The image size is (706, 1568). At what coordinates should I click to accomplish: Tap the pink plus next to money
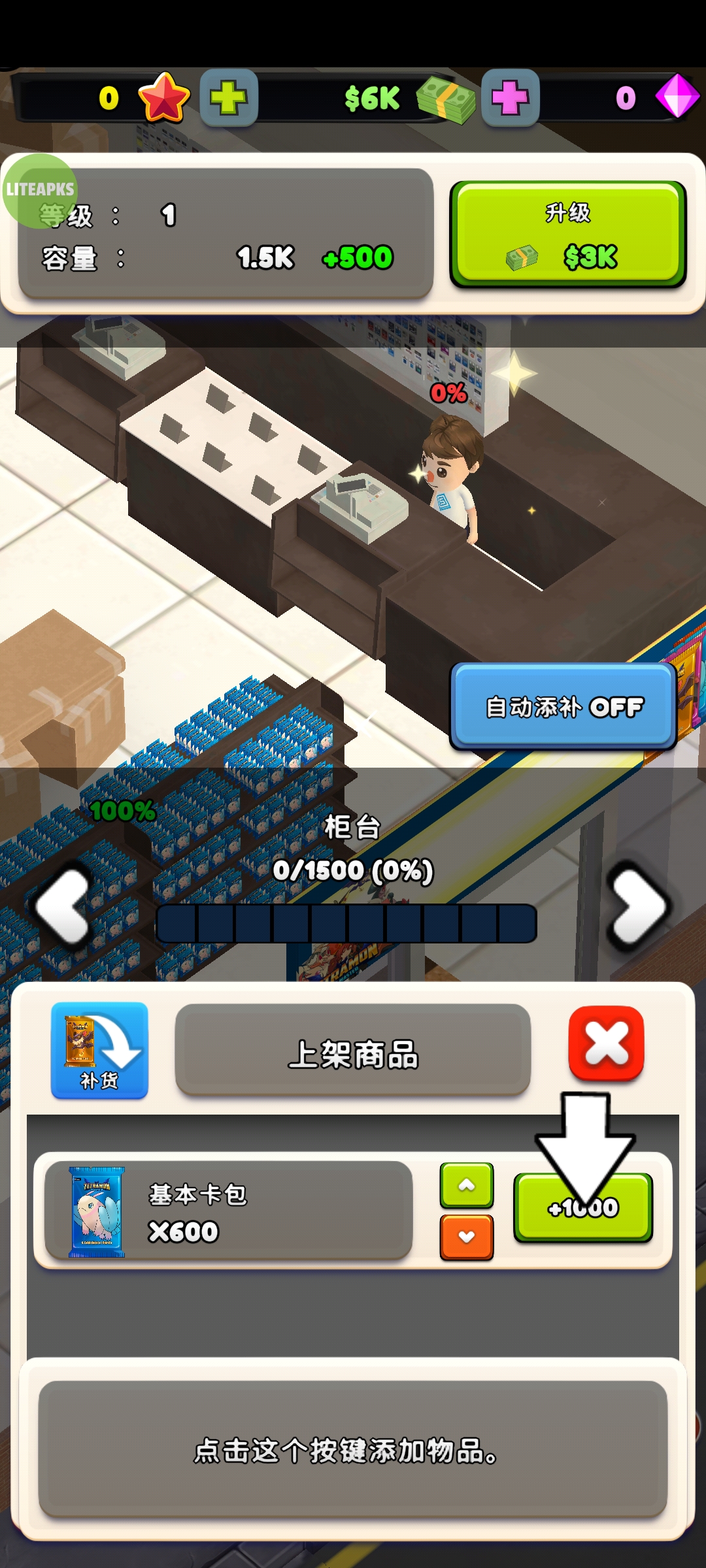(x=511, y=98)
